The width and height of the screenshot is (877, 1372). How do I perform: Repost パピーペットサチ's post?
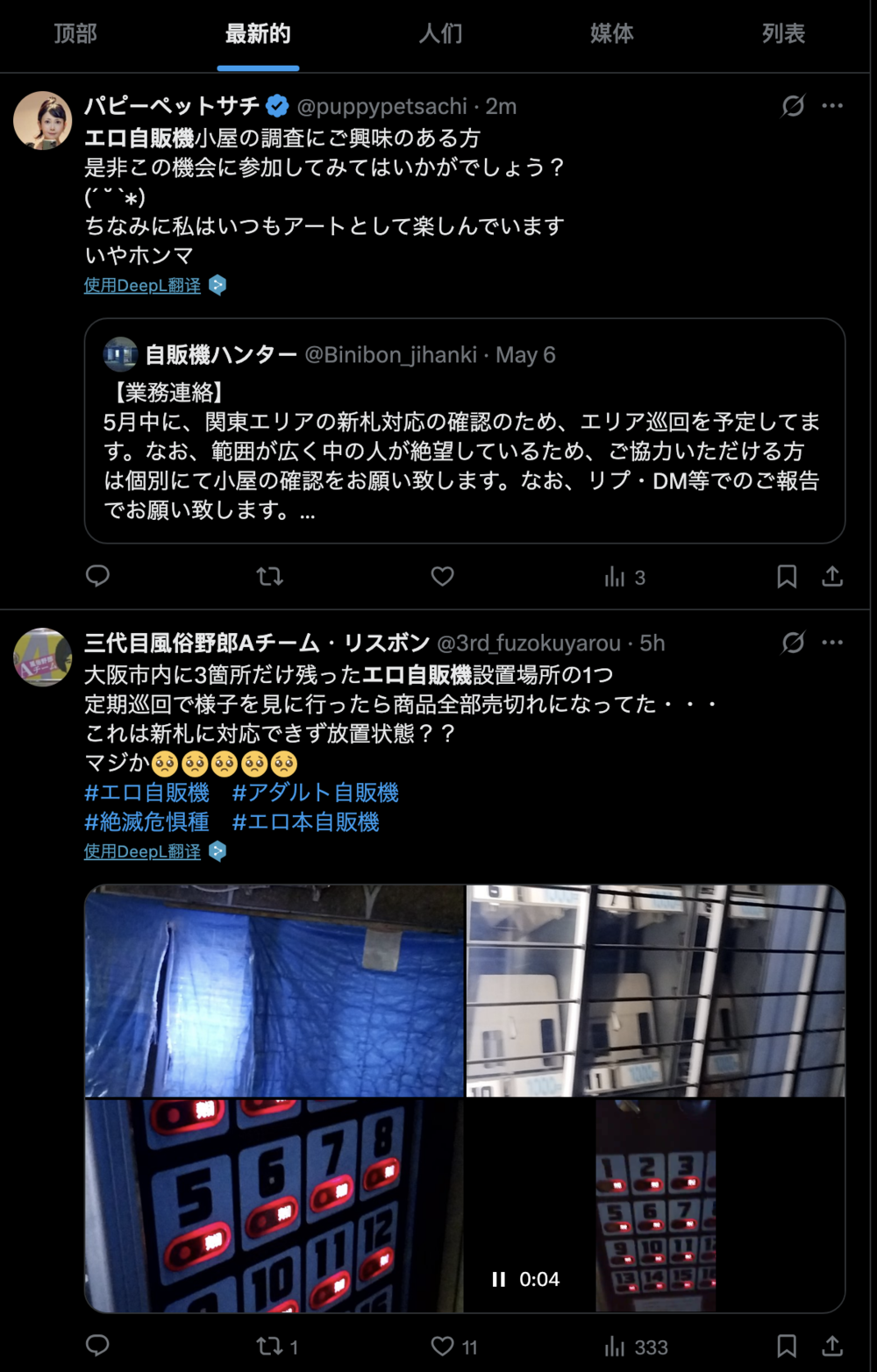269,576
